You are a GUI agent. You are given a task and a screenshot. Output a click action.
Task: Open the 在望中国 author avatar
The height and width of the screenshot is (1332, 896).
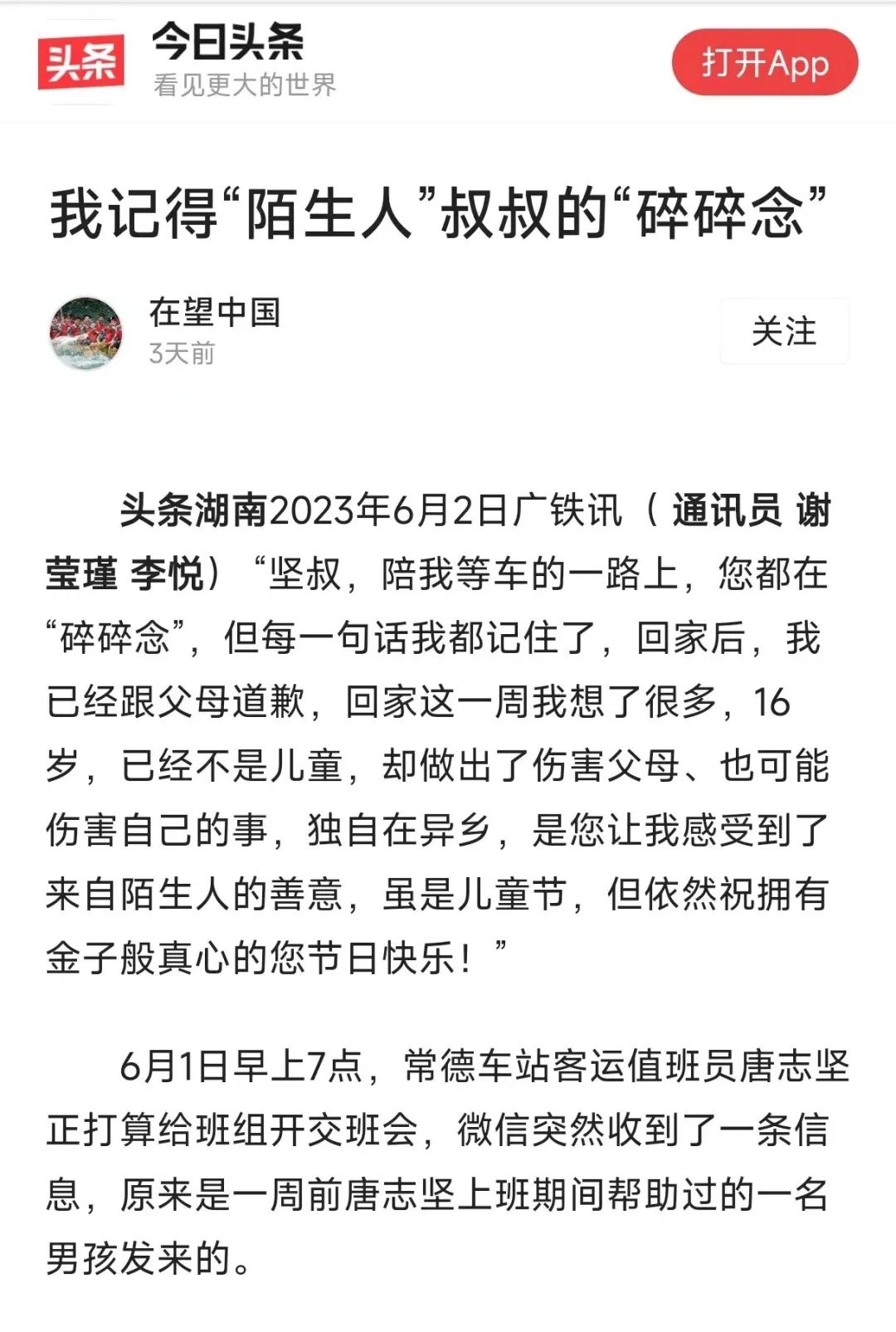tap(86, 333)
